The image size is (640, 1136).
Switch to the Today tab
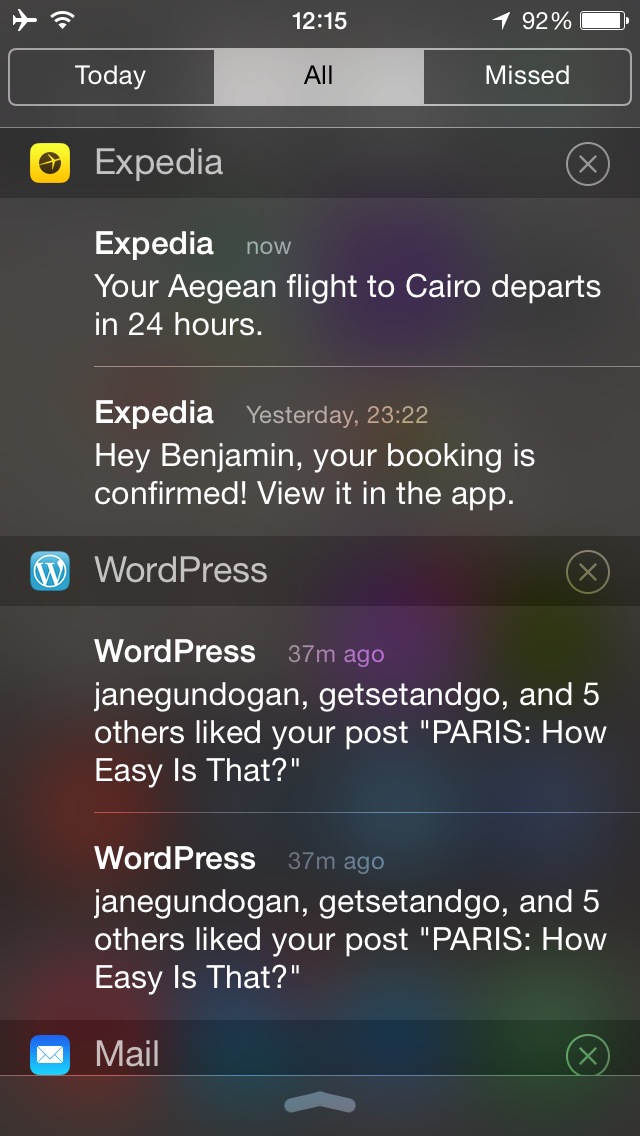coord(111,76)
